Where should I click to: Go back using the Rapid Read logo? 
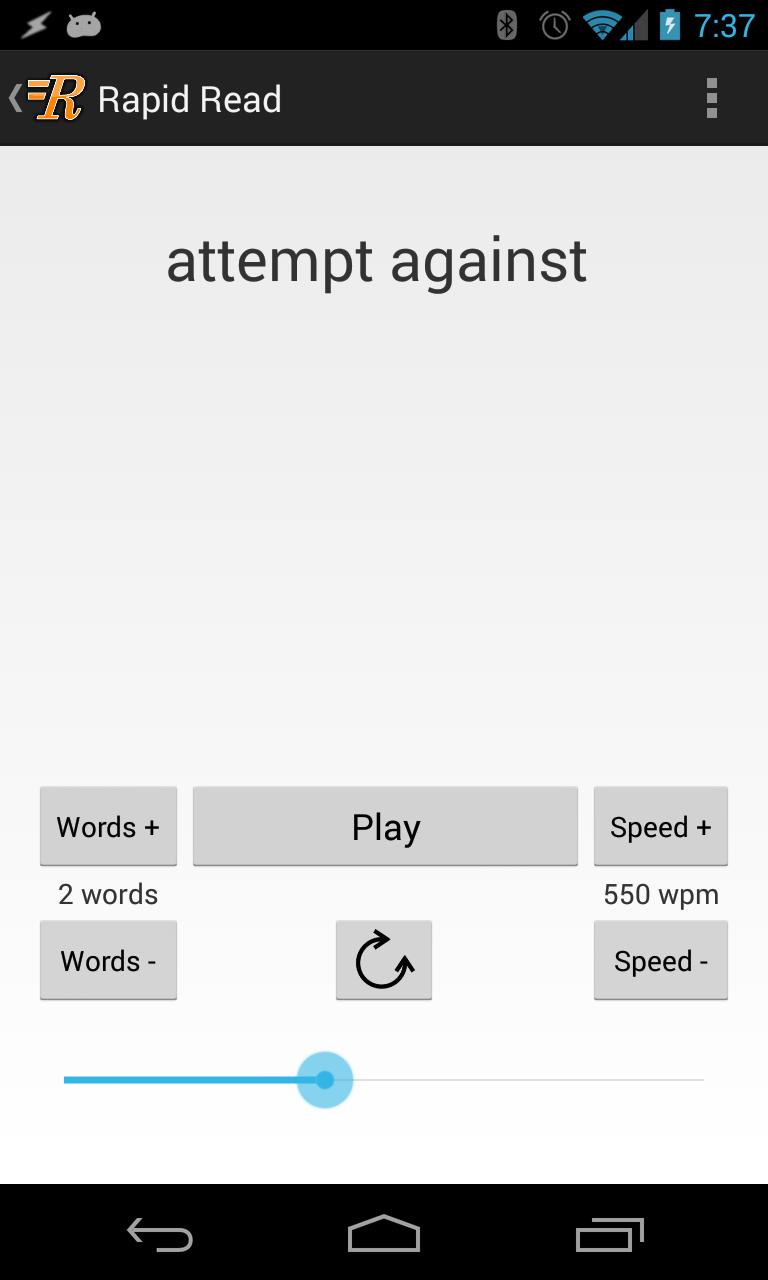pyautogui.click(x=50, y=99)
